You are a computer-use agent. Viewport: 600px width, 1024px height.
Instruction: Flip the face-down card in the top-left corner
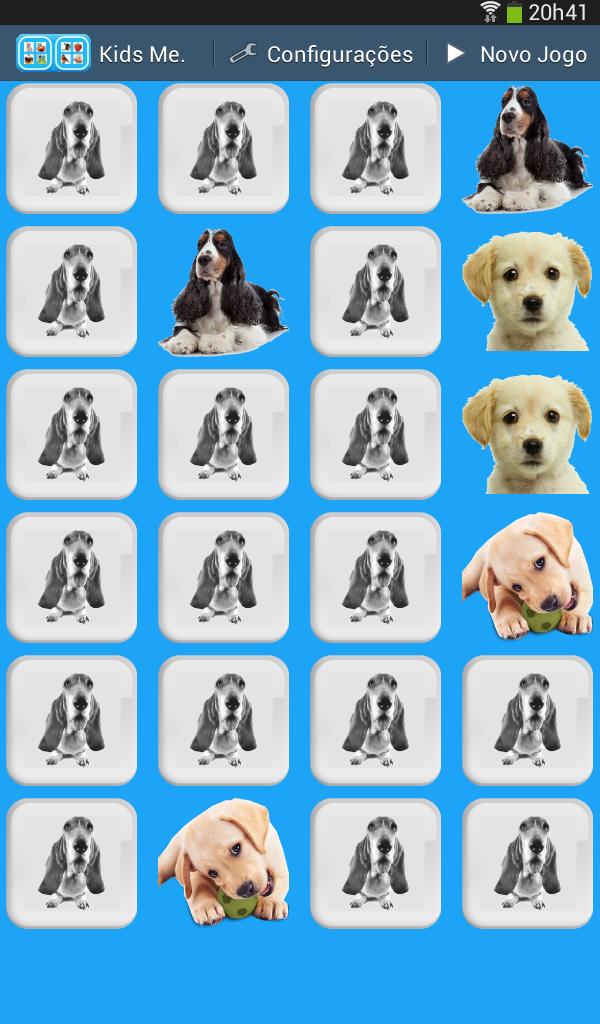point(72,148)
